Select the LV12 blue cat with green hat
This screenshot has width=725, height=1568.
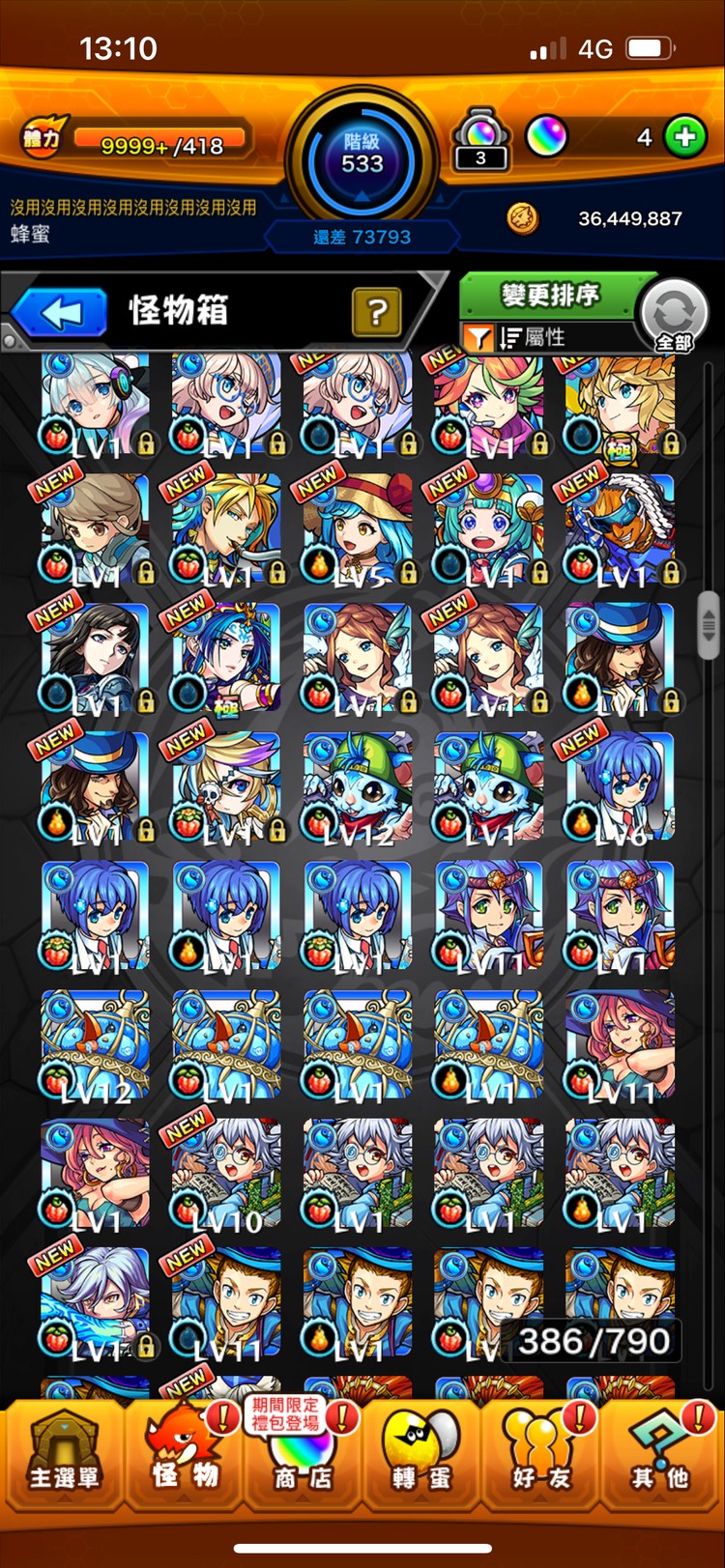[x=358, y=787]
